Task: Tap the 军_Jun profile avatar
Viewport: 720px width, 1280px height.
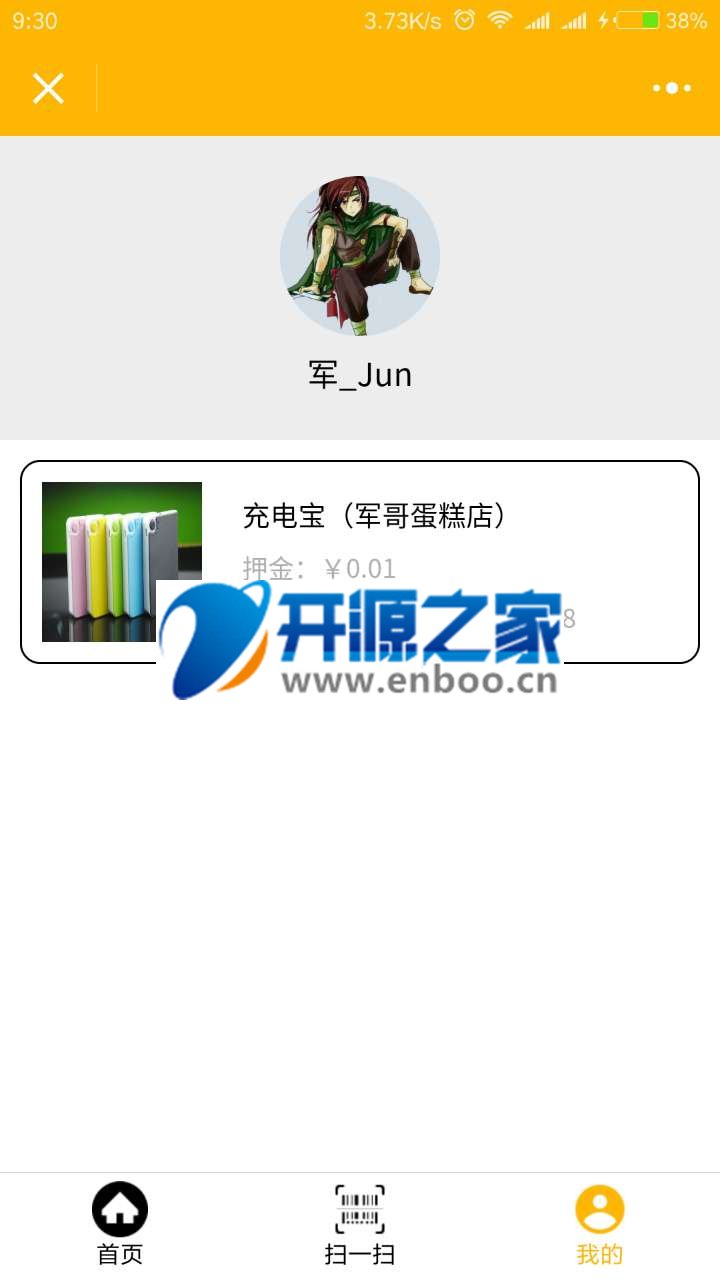Action: (360, 256)
